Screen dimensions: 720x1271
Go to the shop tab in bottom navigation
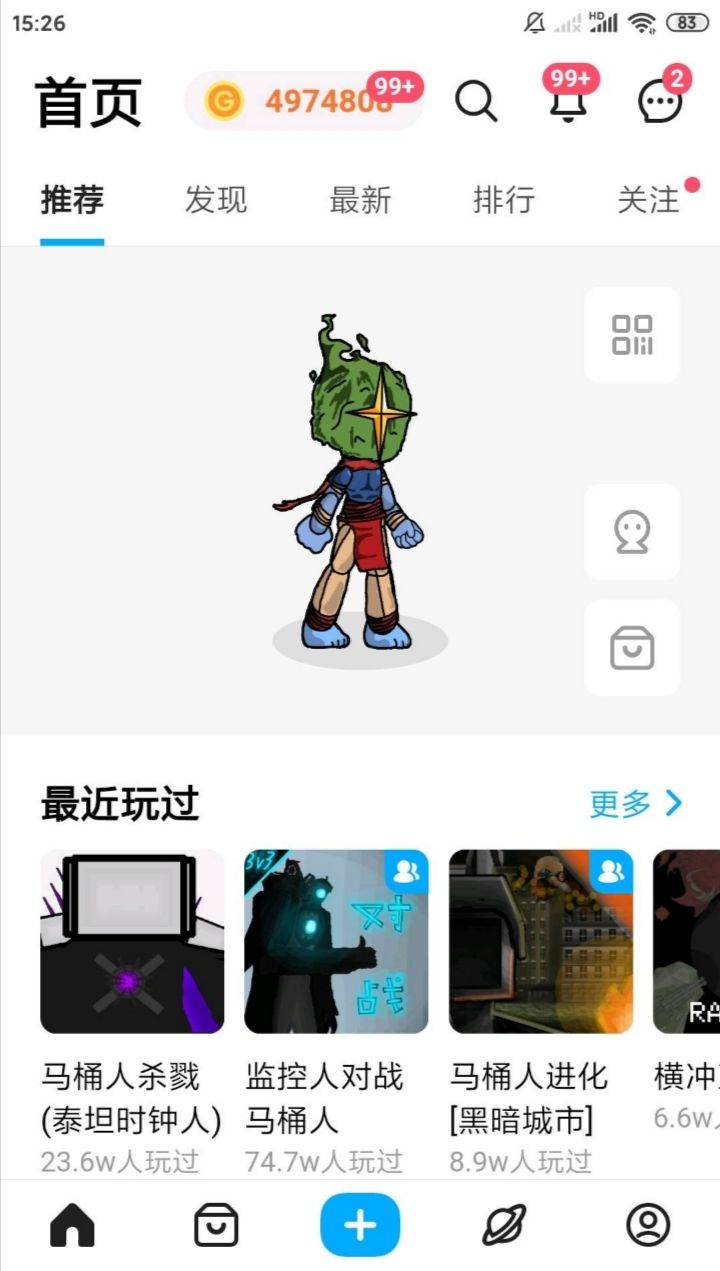(216, 1225)
